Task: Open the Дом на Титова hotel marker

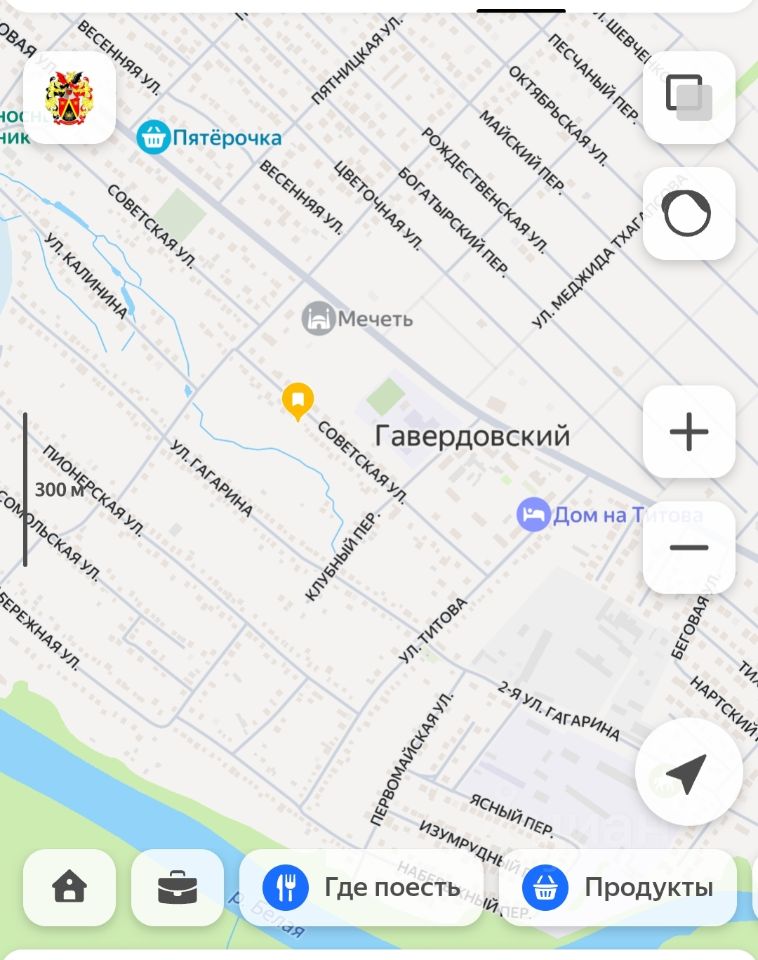Action: [533, 515]
